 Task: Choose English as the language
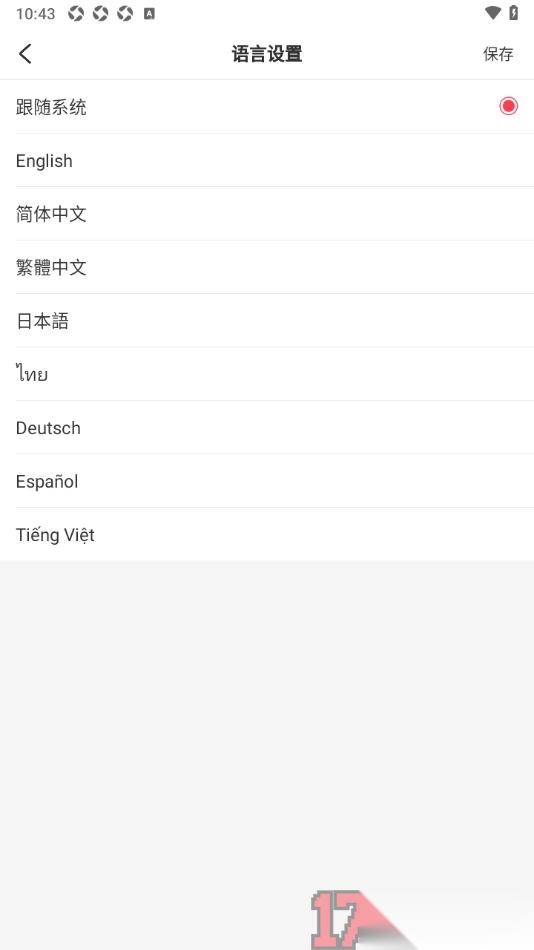pyautogui.click(x=267, y=161)
